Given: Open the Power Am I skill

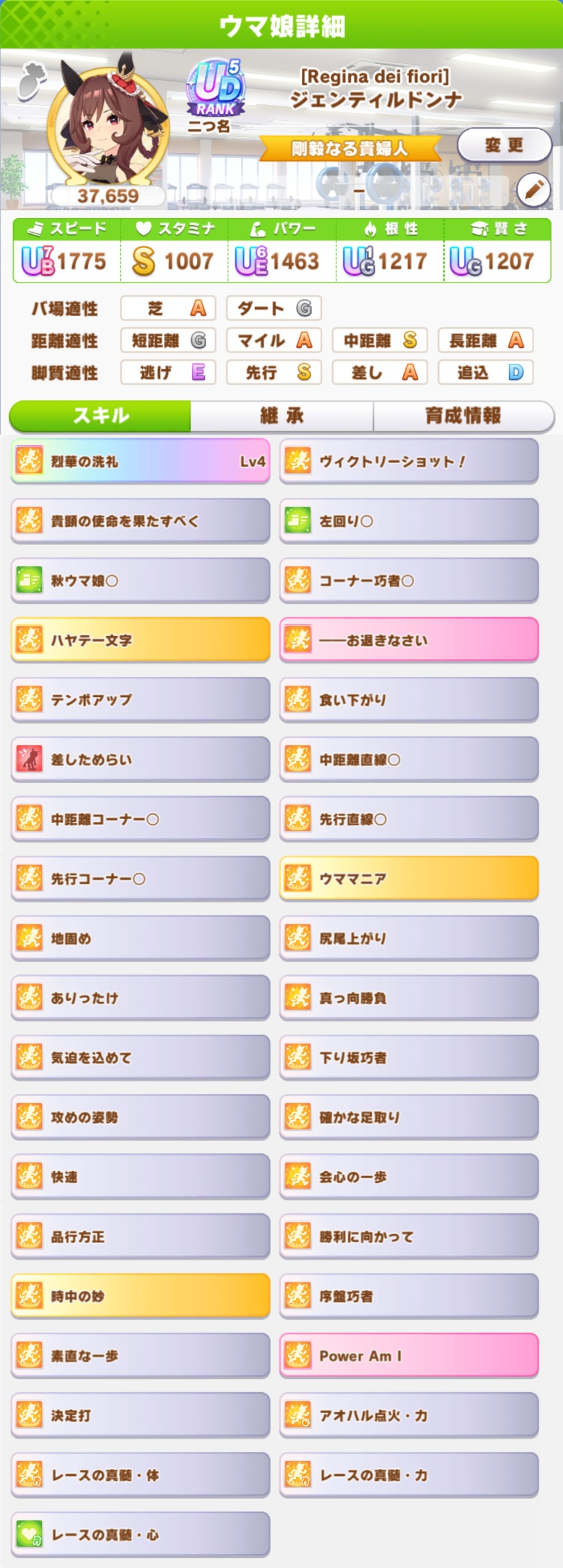Looking at the screenshot, I should pos(409,1356).
